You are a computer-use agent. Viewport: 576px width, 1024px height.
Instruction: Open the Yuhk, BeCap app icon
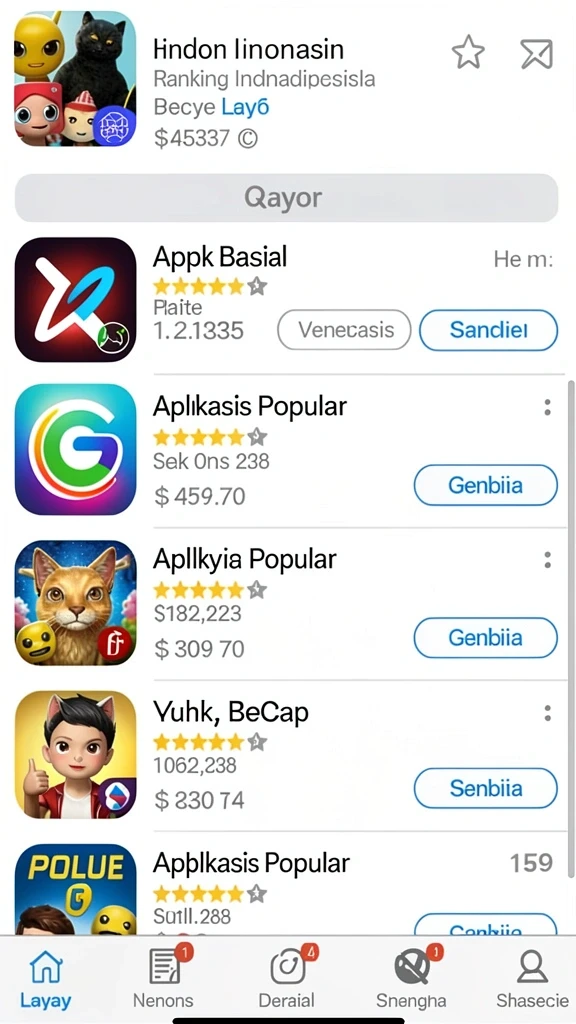76,754
